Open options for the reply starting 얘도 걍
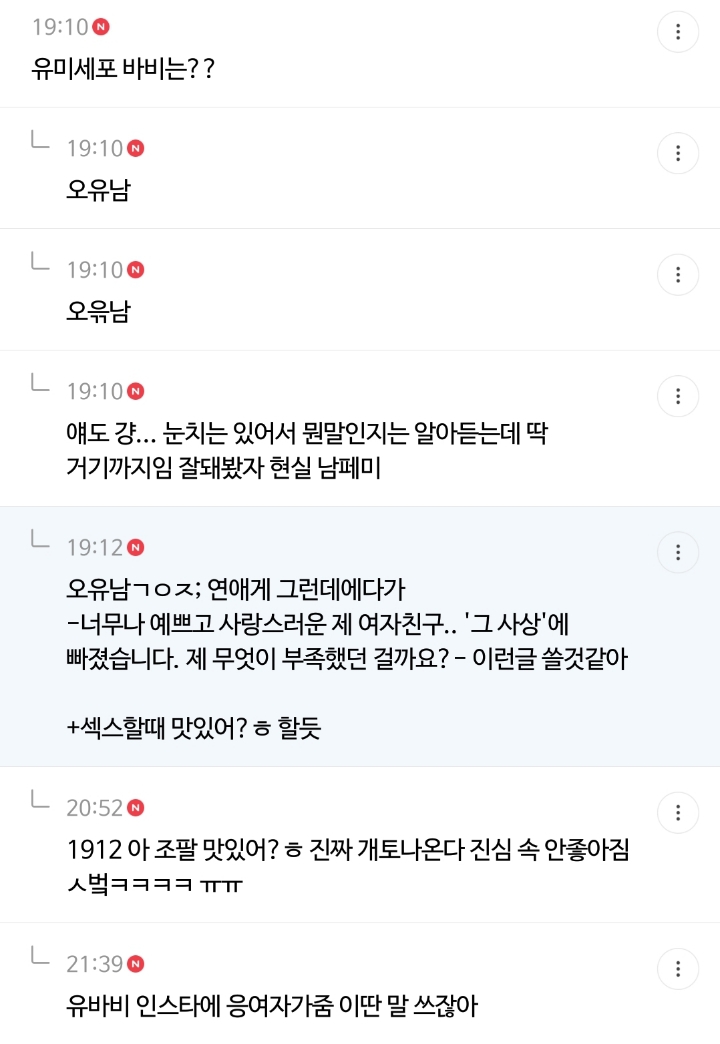The width and height of the screenshot is (720, 1044). 677,396
